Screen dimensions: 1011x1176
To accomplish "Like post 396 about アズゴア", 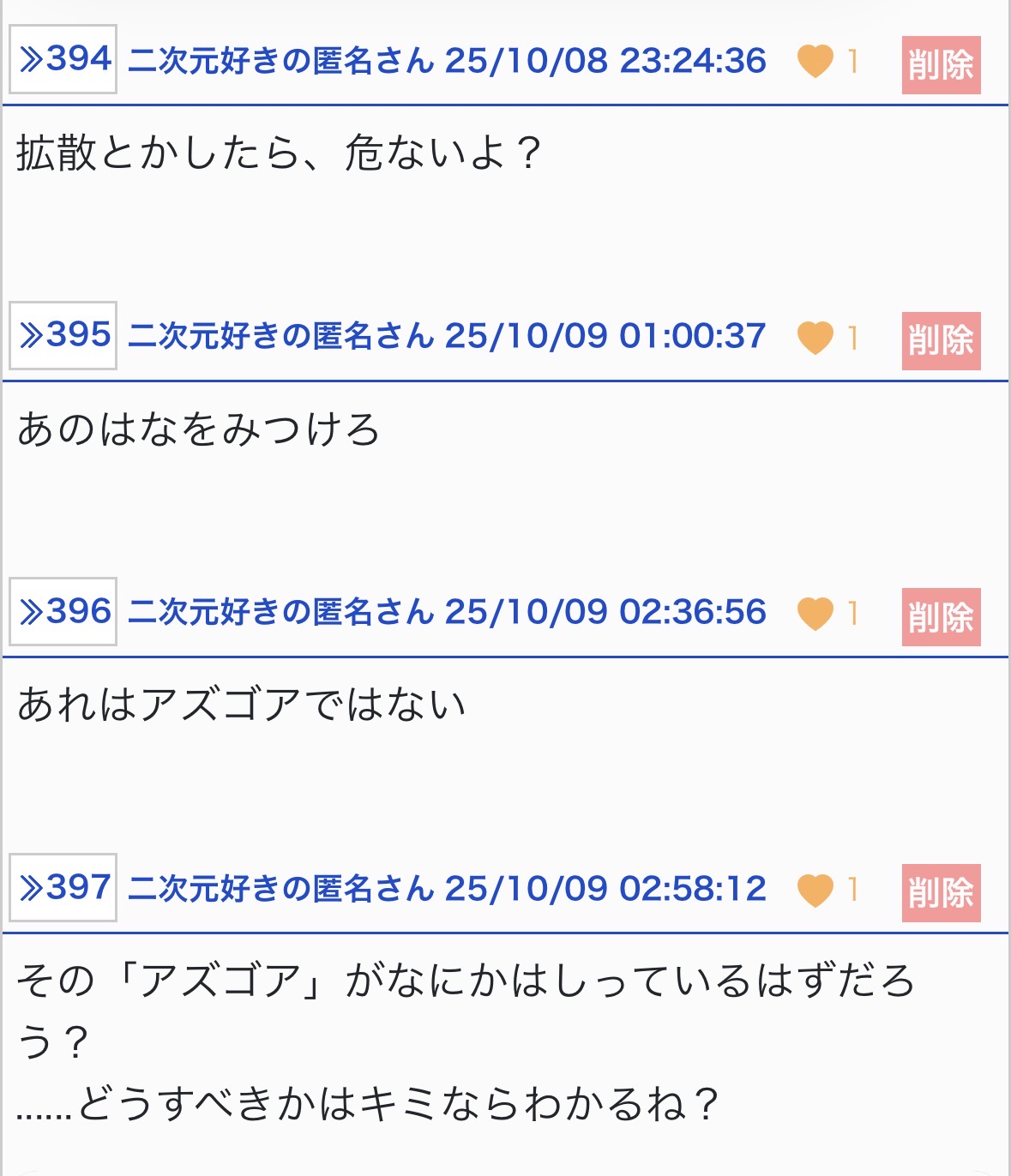I will [x=815, y=614].
